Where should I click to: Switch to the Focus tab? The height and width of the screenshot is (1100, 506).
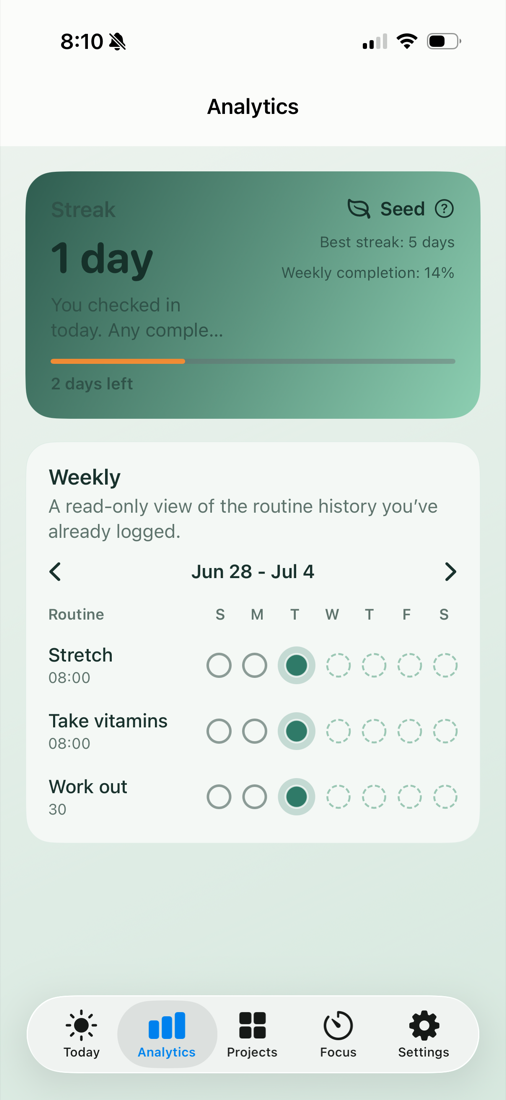(338, 1034)
